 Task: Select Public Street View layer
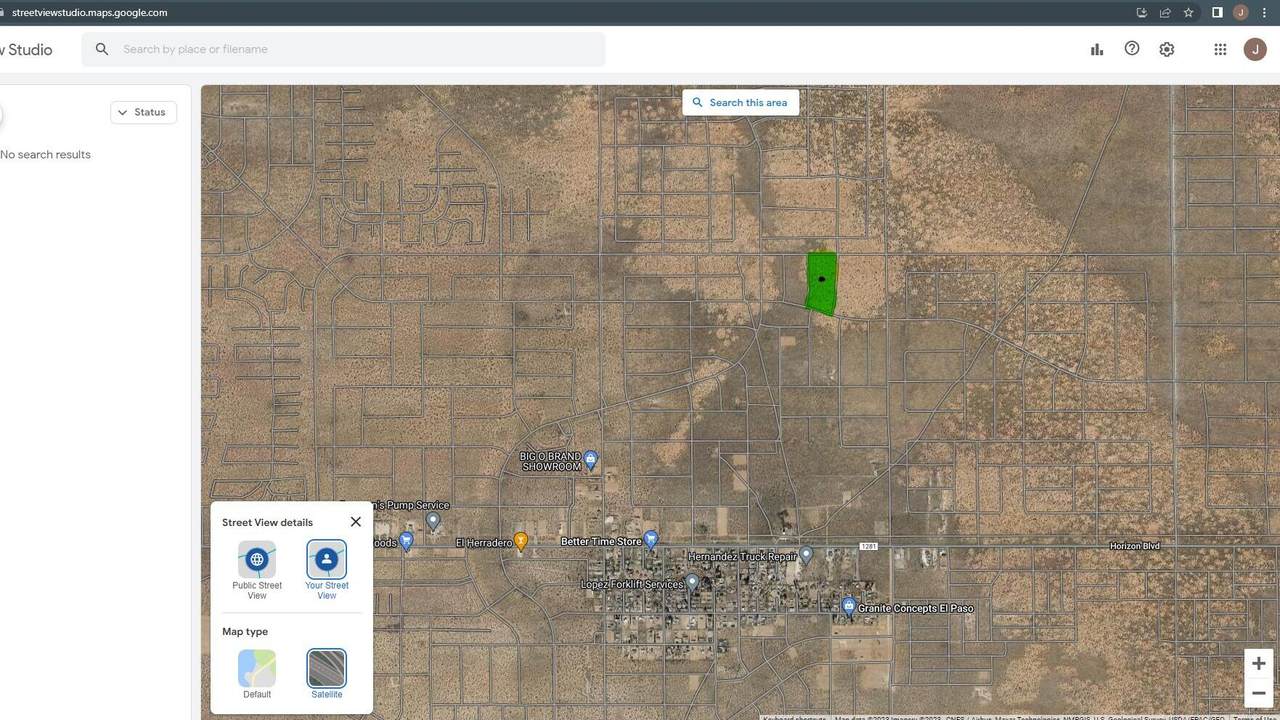point(257,559)
